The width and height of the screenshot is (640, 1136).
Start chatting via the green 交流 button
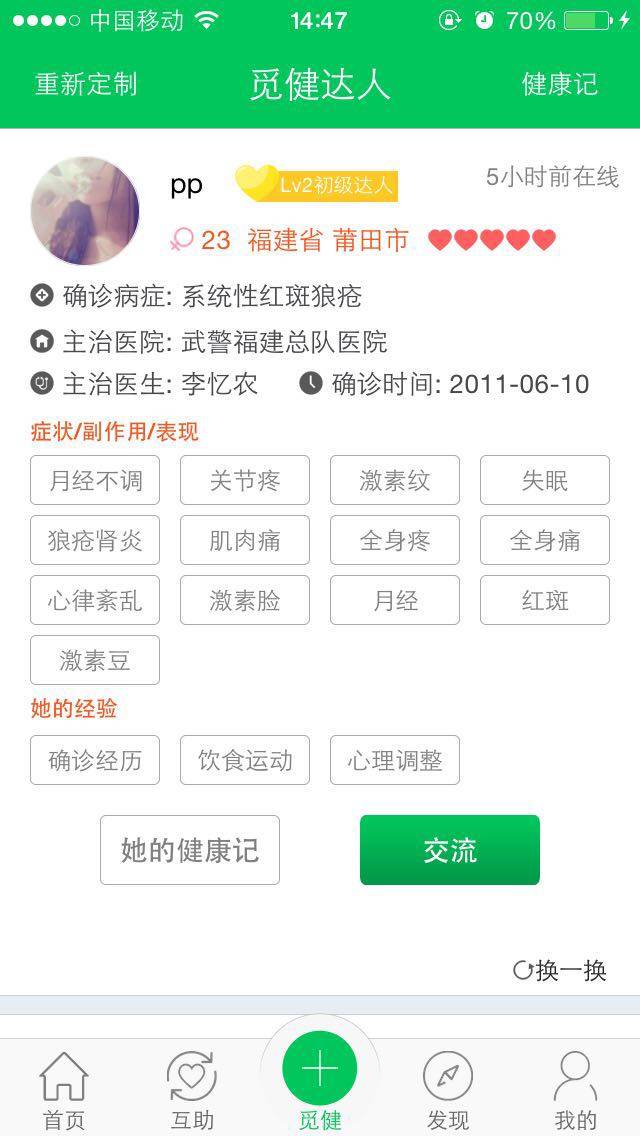point(450,850)
